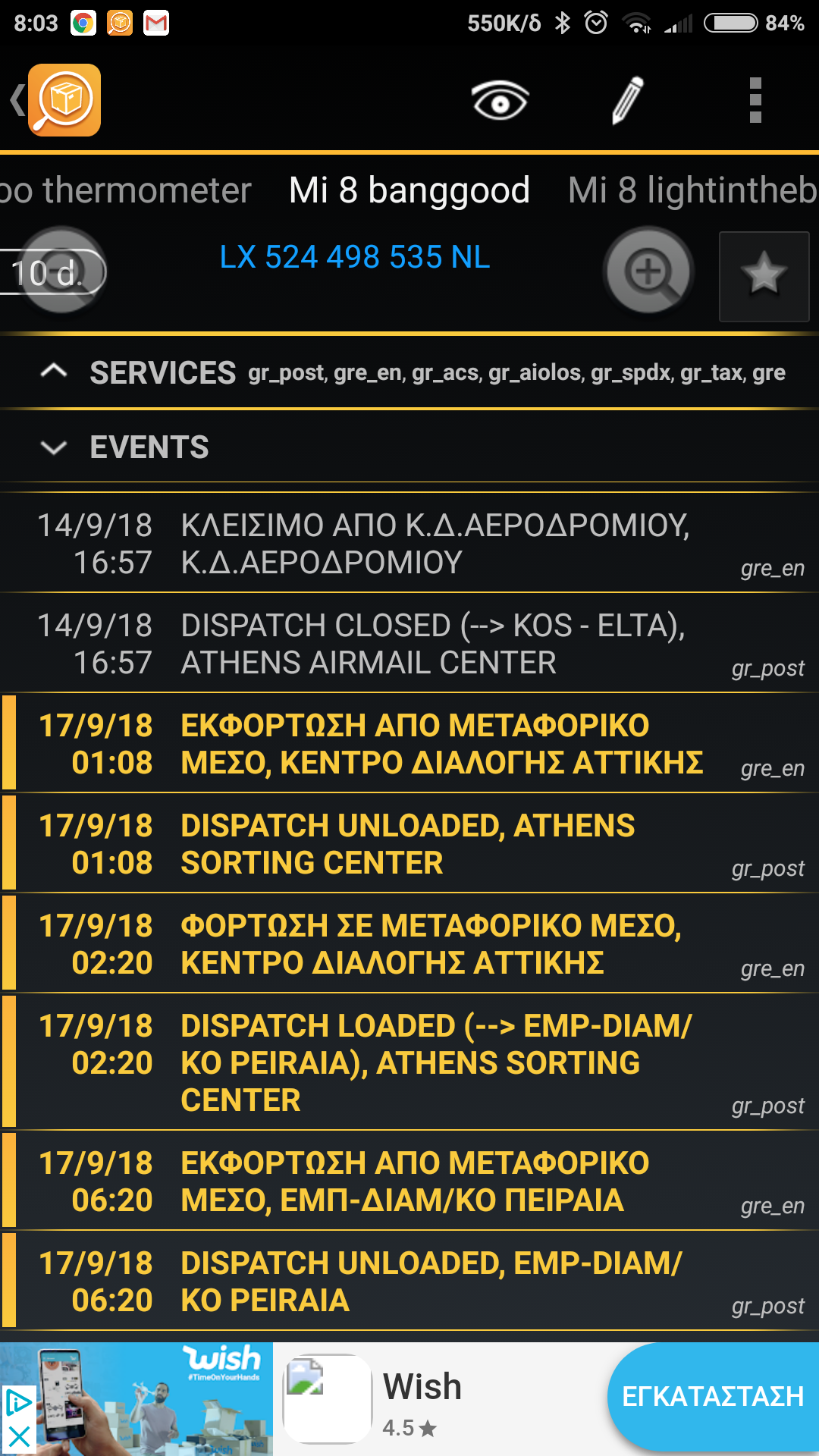Toggle the EVENTS section
Viewport: 819px width, 1456px height.
(409, 447)
